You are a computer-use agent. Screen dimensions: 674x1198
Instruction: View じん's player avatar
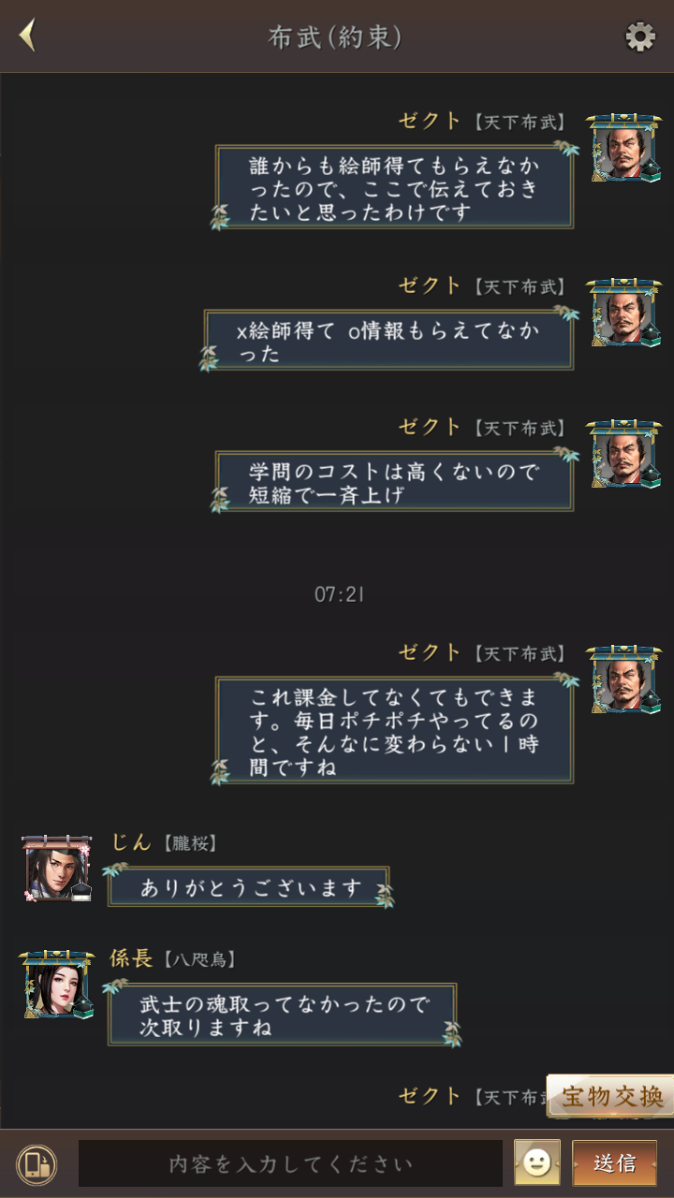coord(57,868)
